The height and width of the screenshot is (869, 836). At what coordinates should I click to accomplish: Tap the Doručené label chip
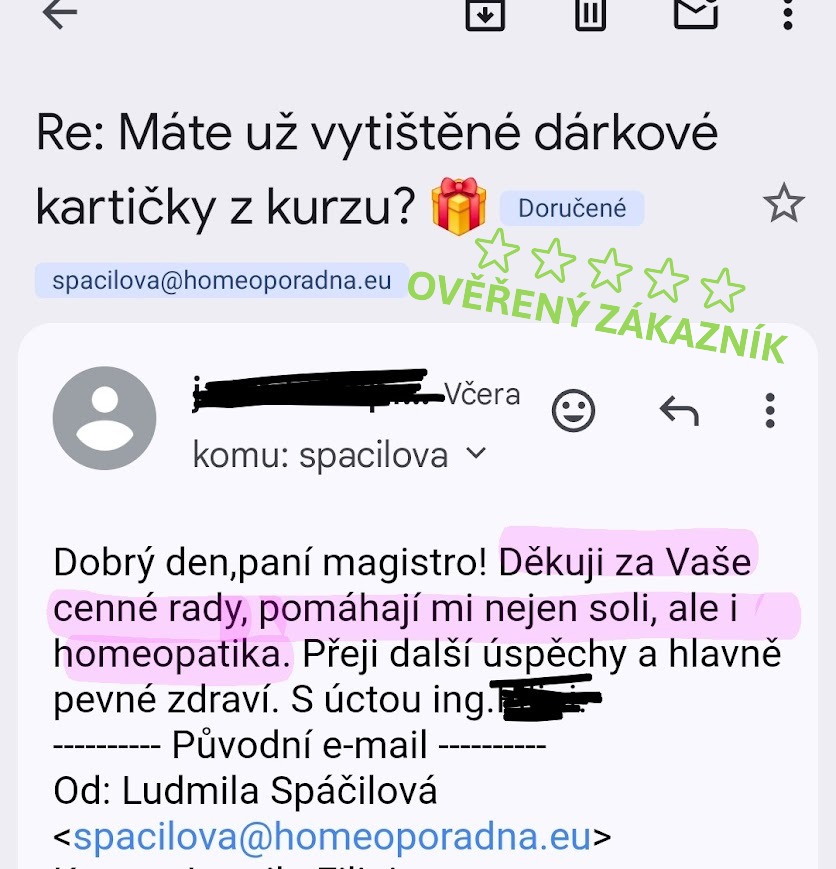572,208
